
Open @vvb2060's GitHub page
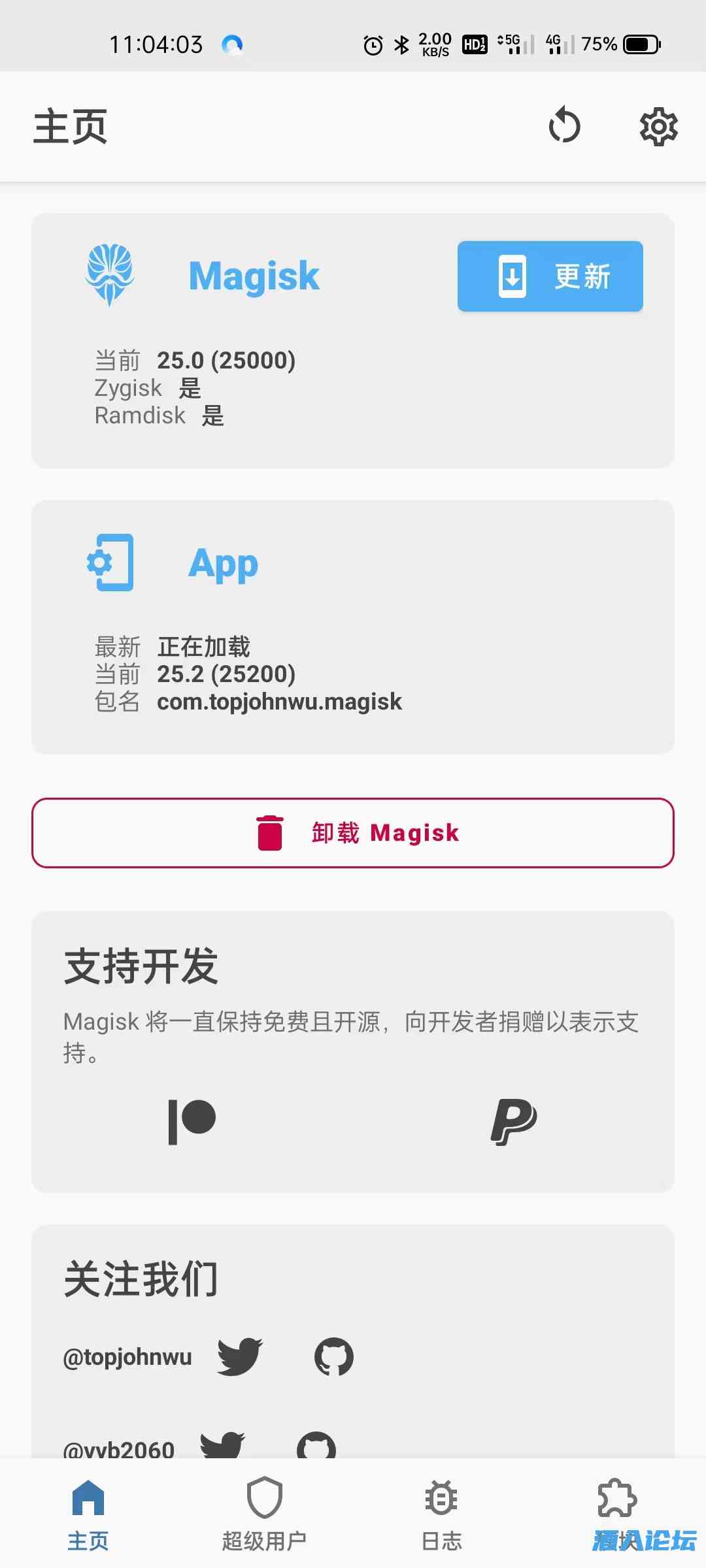tap(316, 1446)
